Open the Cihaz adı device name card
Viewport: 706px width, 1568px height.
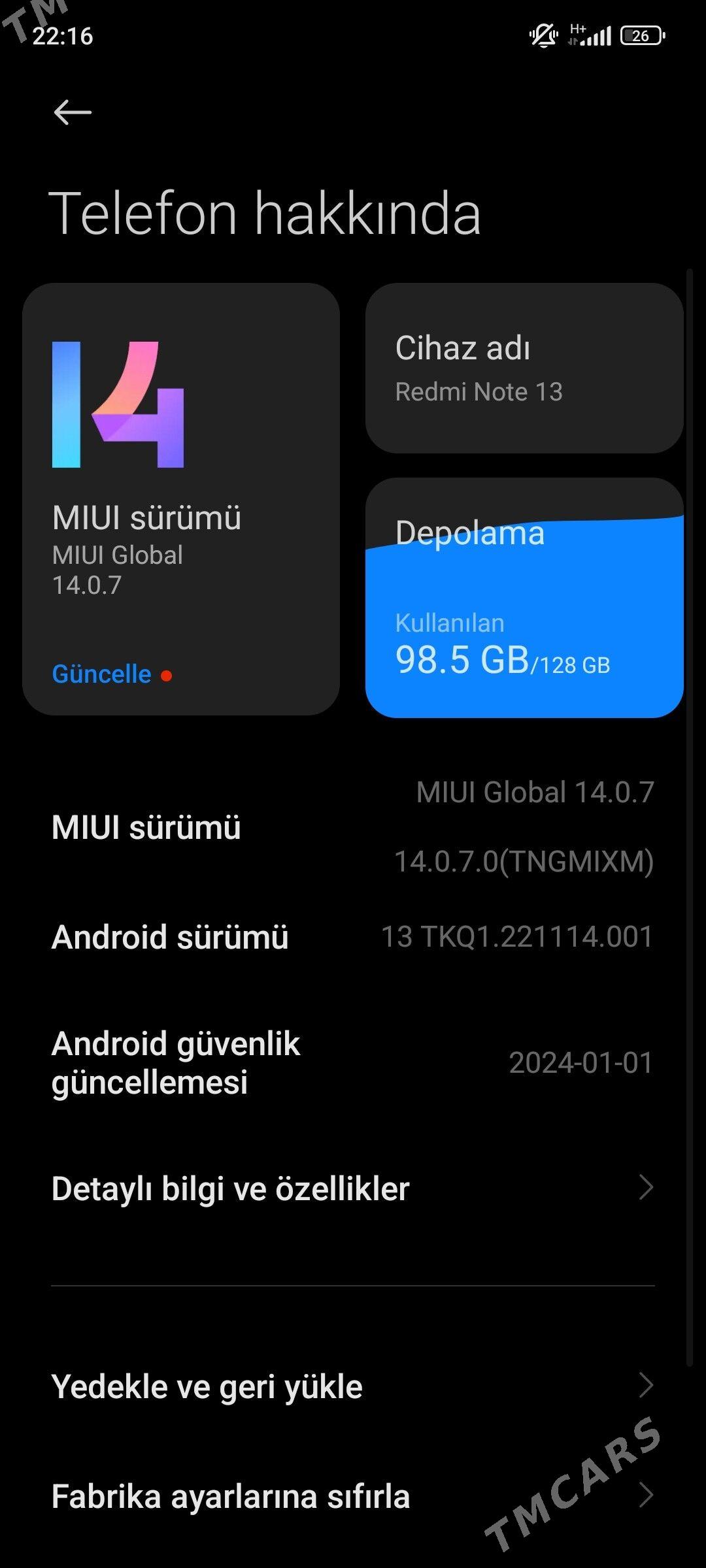tap(524, 368)
